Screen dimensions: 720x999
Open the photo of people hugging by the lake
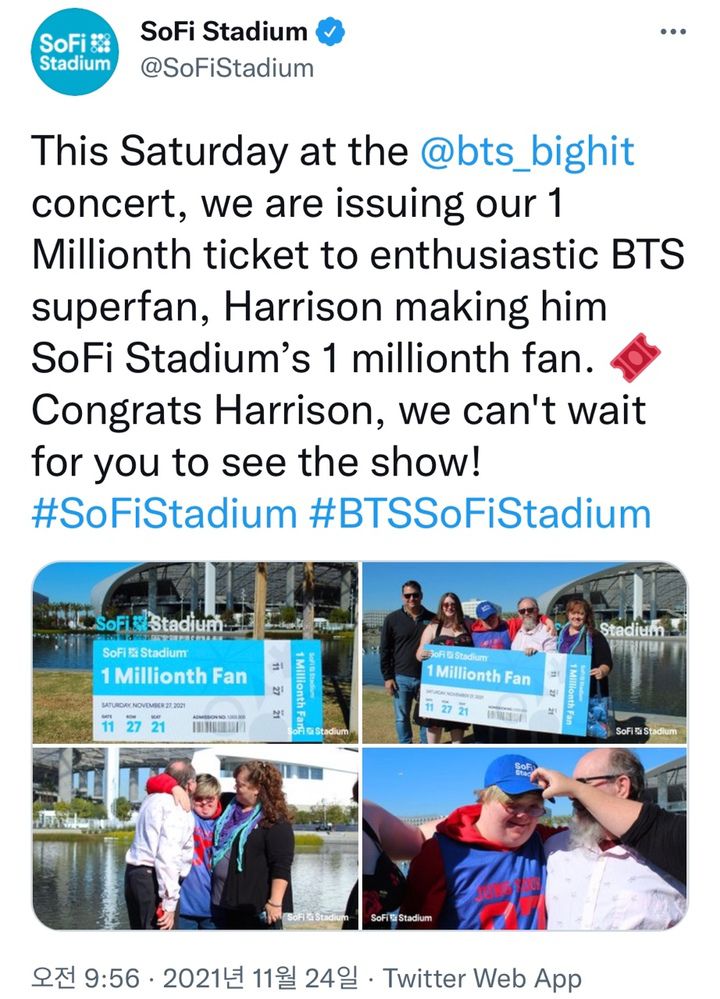tap(195, 838)
